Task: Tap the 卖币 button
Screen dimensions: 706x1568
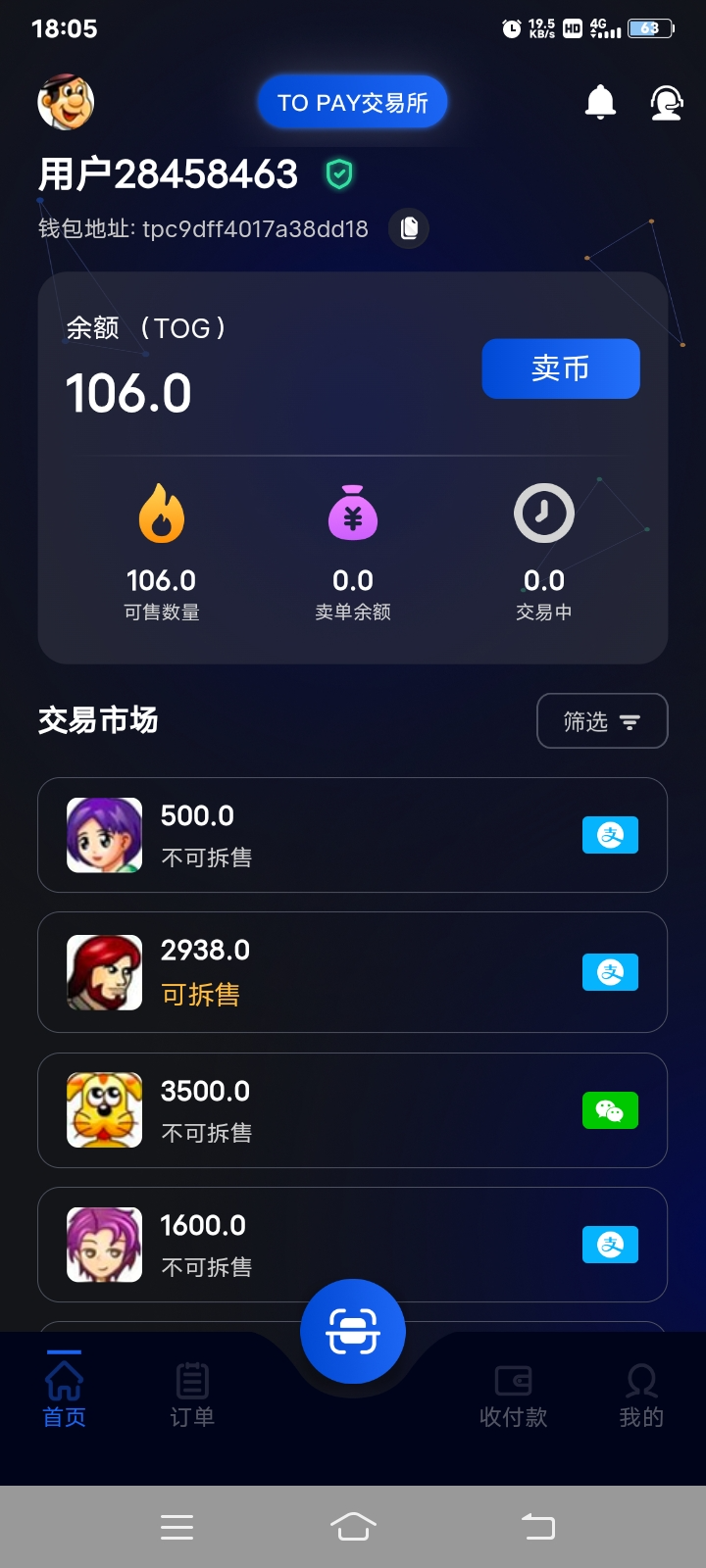Action: click(560, 368)
